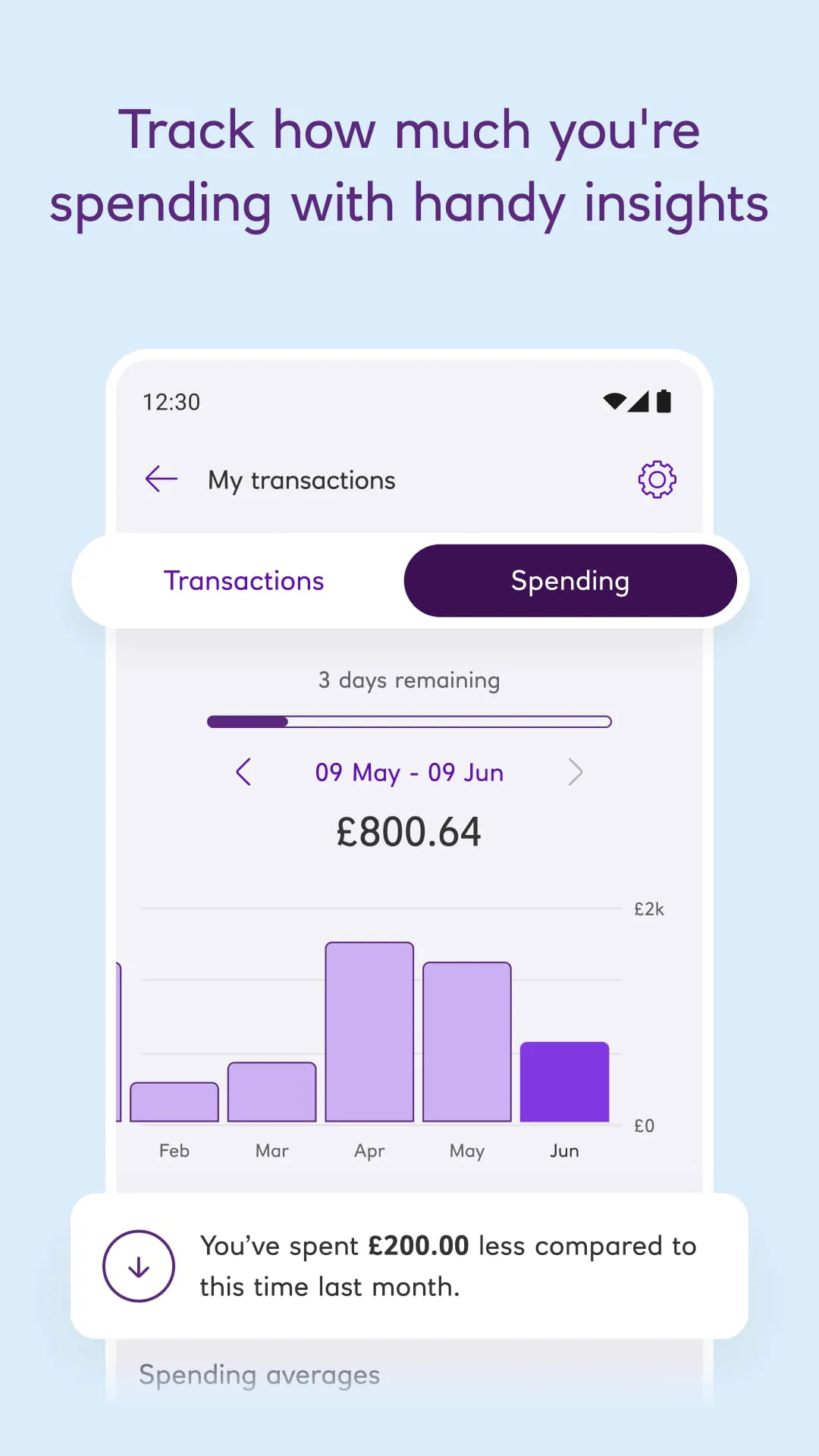Open settings via the gear icon
819x1456 pixels.
(657, 479)
